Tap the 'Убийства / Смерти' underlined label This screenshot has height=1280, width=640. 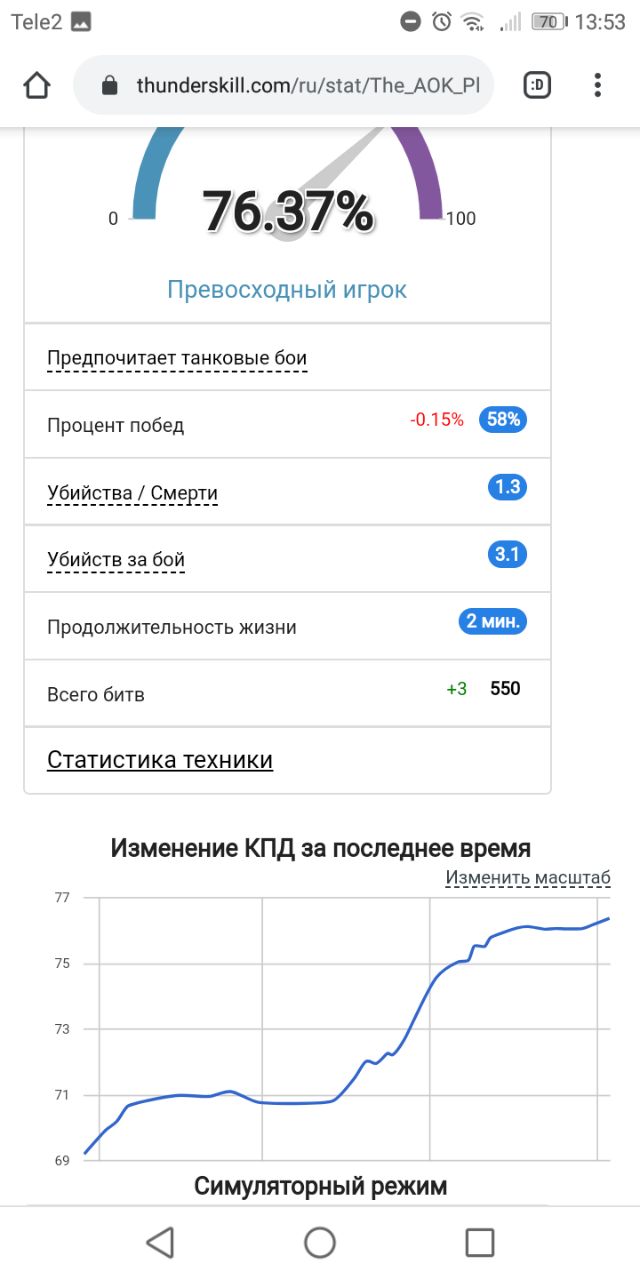click(132, 492)
